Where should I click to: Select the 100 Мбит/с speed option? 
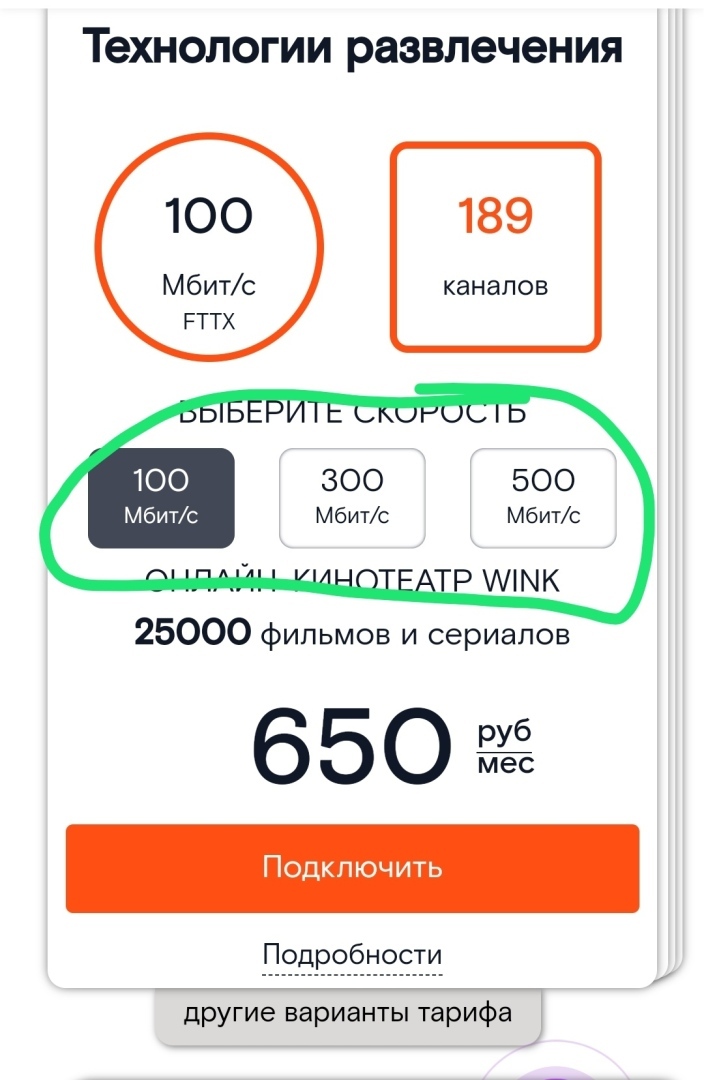click(x=161, y=497)
